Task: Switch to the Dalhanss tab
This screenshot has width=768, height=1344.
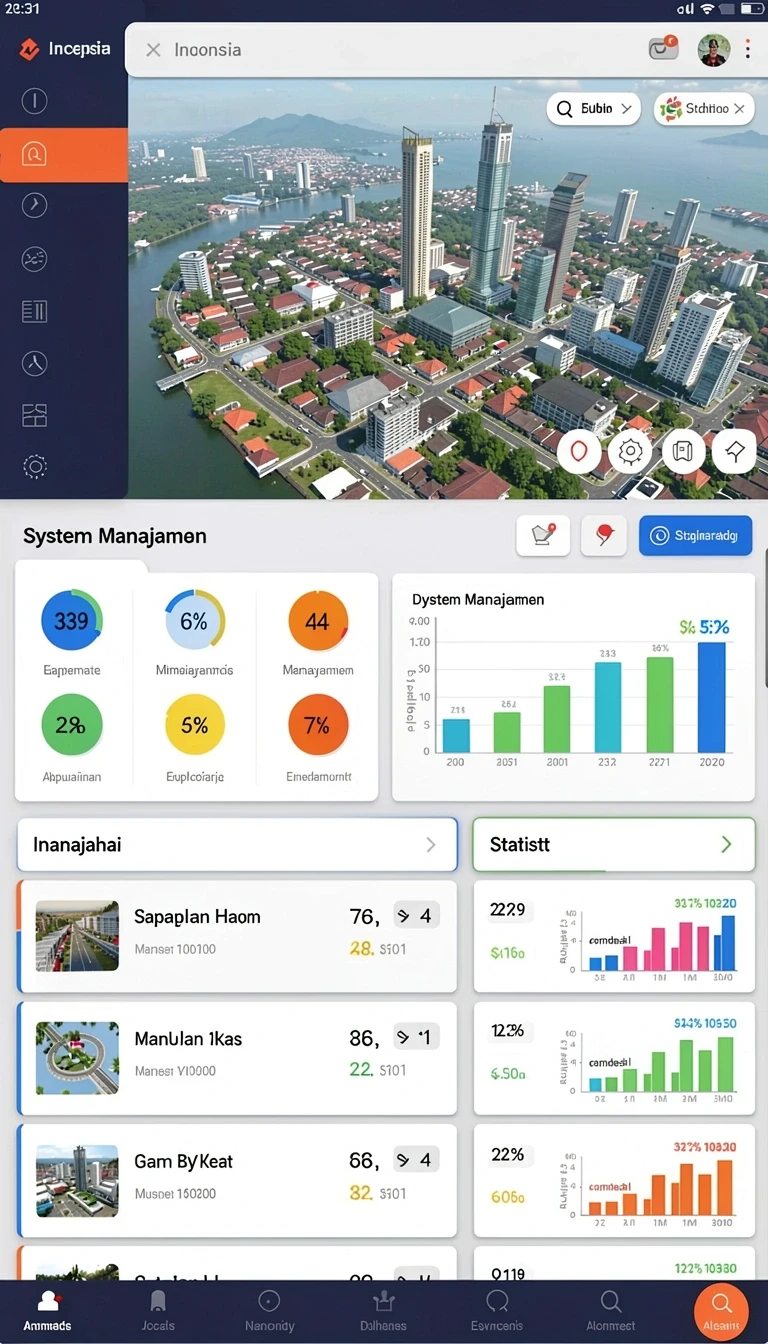Action: [x=382, y=1311]
